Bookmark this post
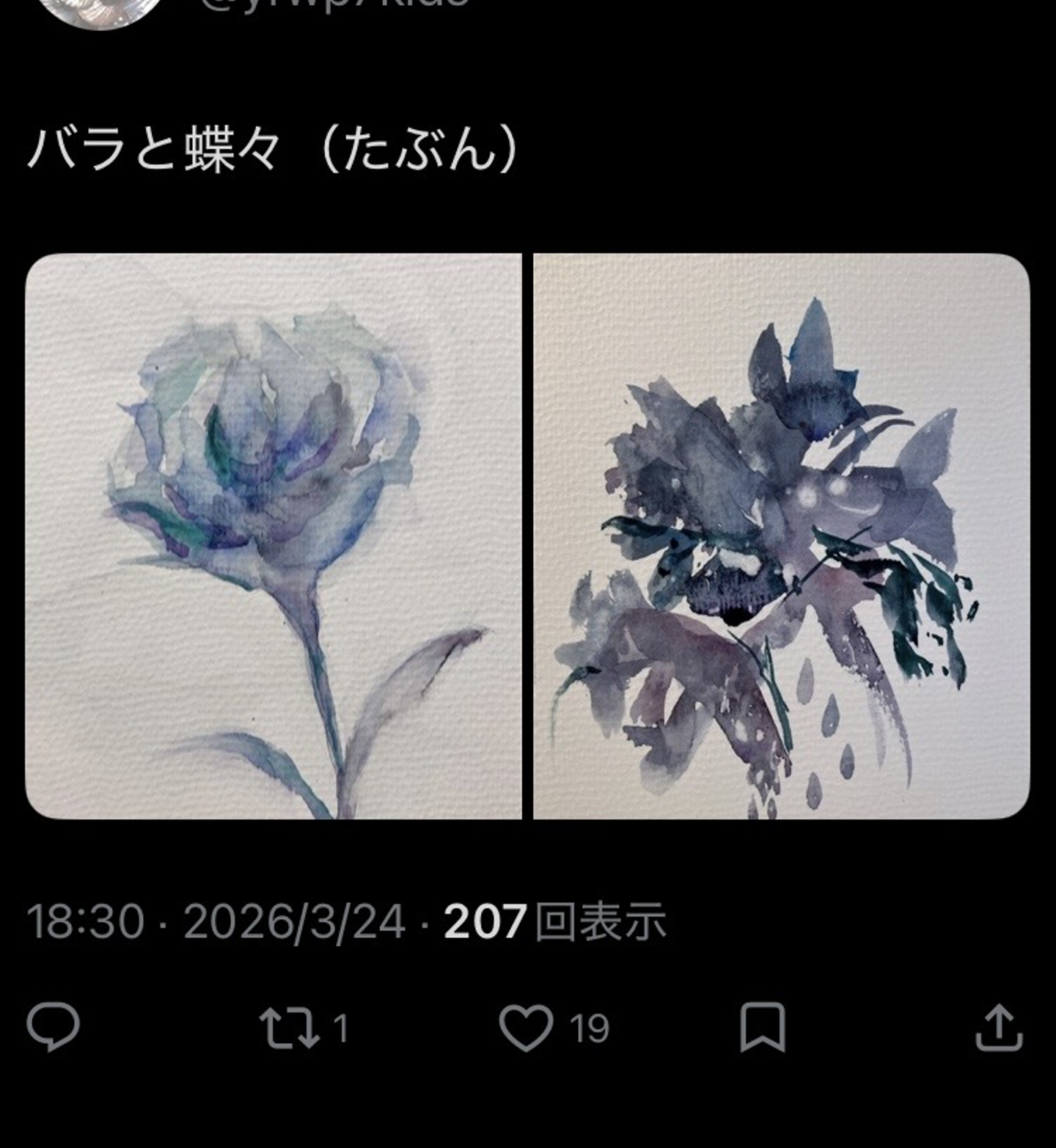Screen dimensions: 1056x1148 tap(762, 1028)
